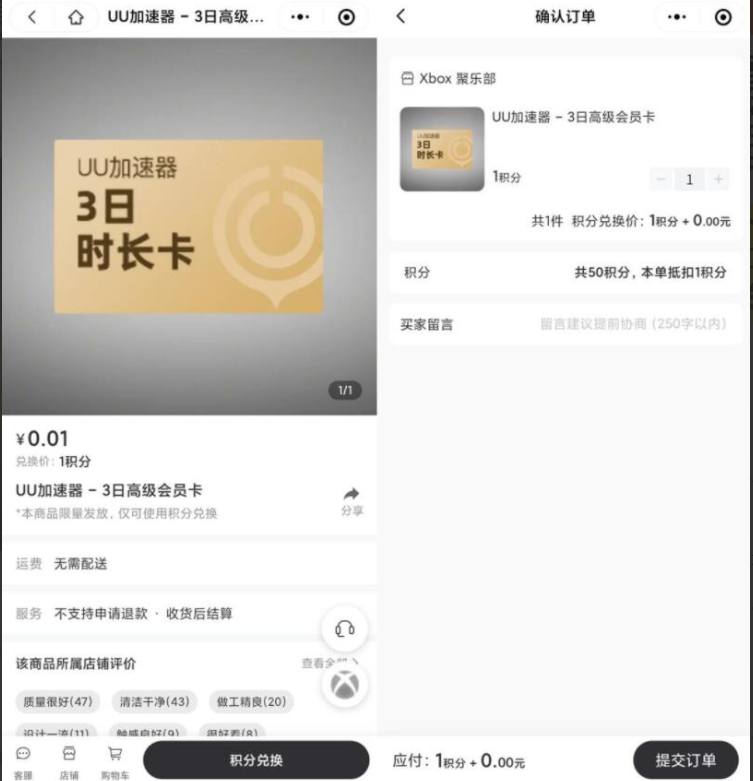
Task: Open the floating headset customer service icon
Action: pos(345,629)
